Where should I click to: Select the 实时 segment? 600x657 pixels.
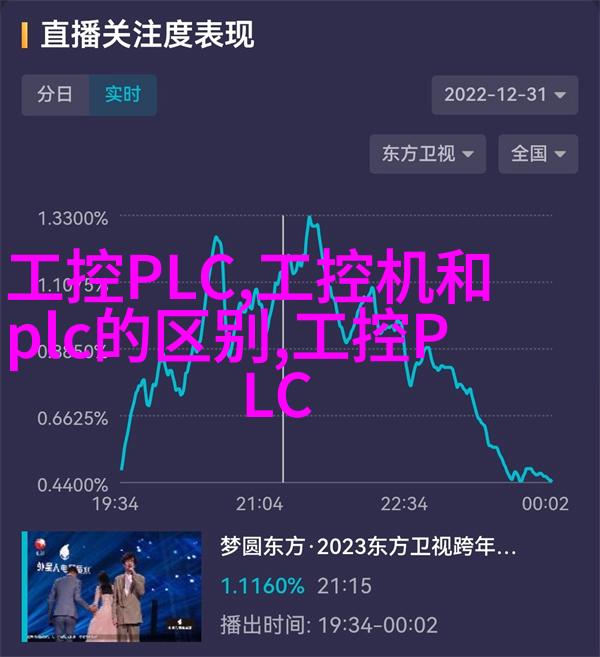pyautogui.click(x=123, y=95)
